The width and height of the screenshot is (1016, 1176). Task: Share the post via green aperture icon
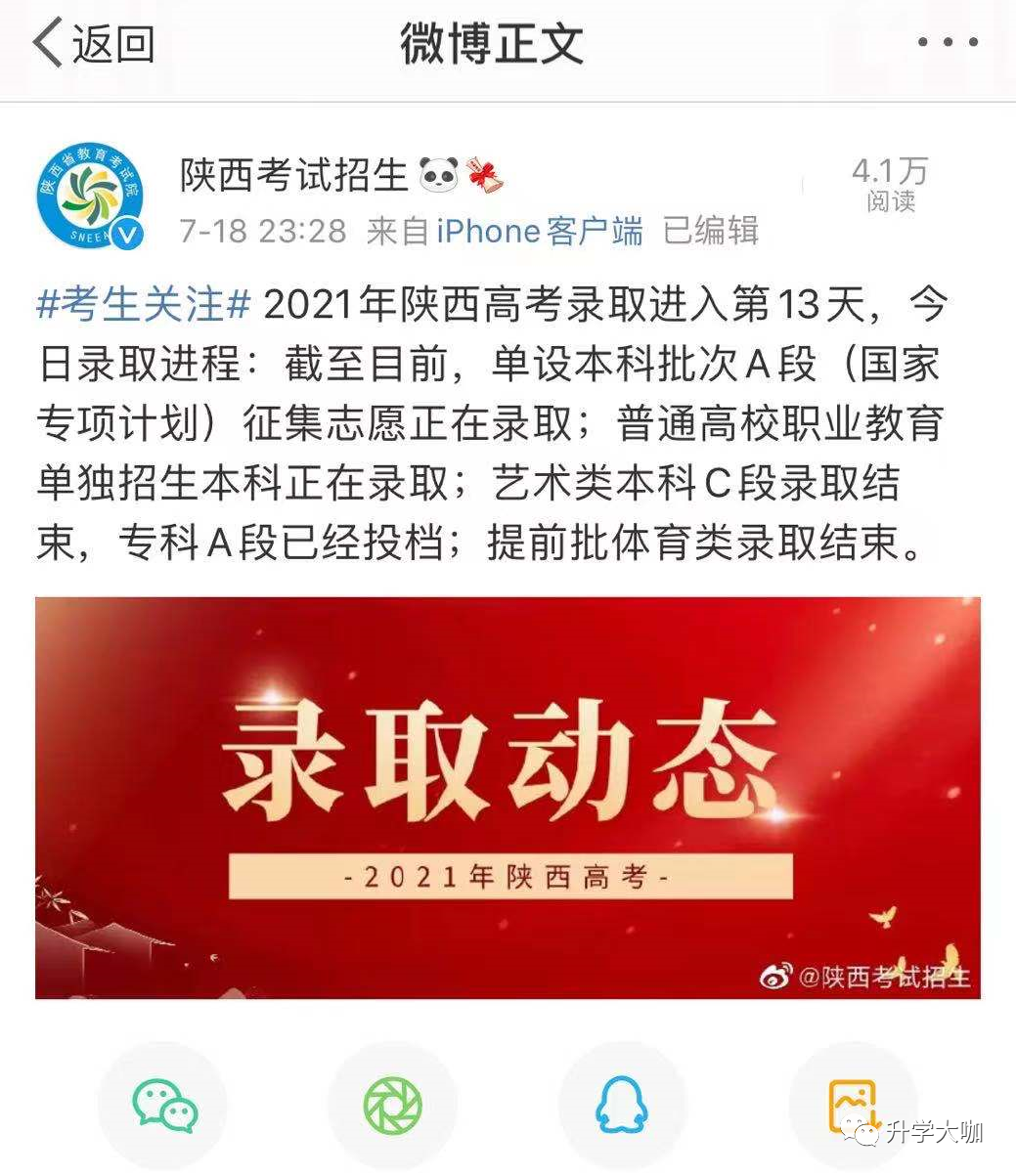click(x=392, y=1105)
